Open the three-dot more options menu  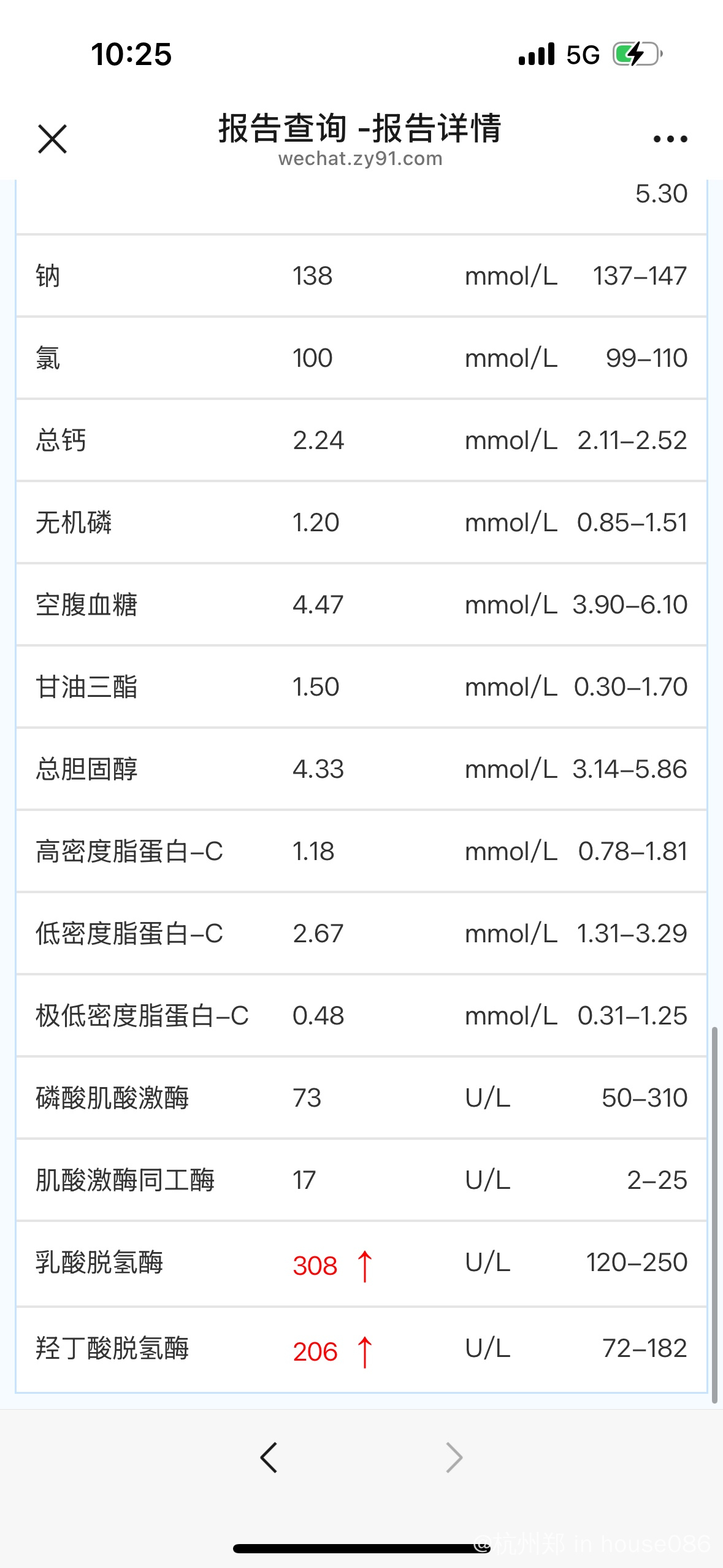(x=670, y=139)
